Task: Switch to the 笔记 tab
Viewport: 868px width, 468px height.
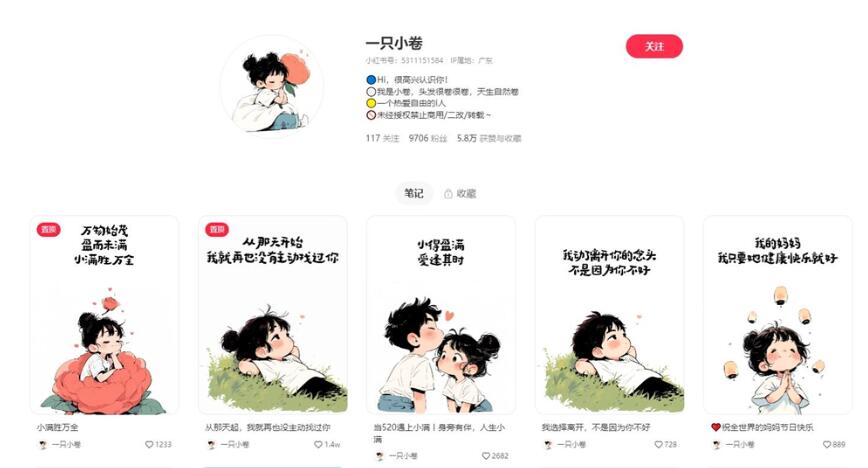Action: (x=413, y=193)
